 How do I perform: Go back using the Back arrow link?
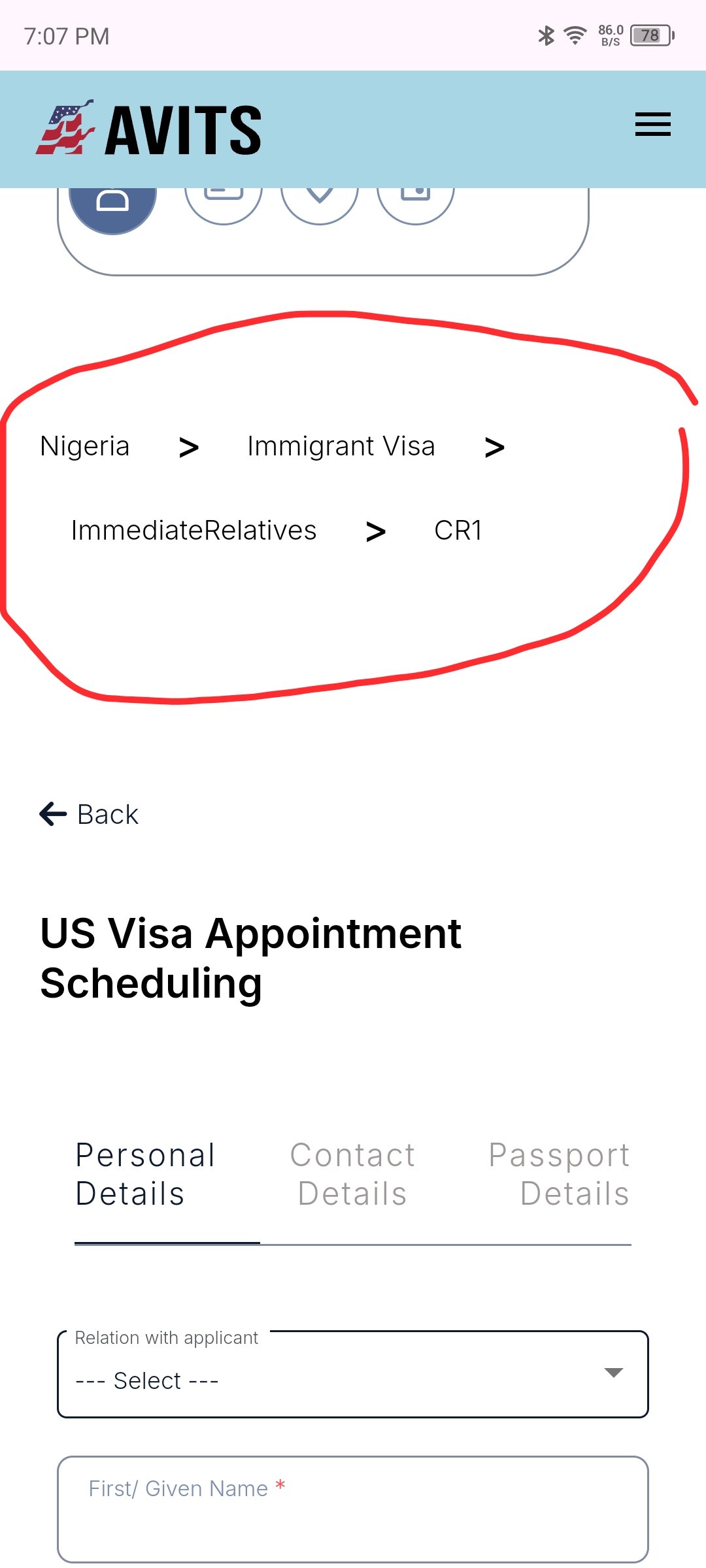pos(89,814)
